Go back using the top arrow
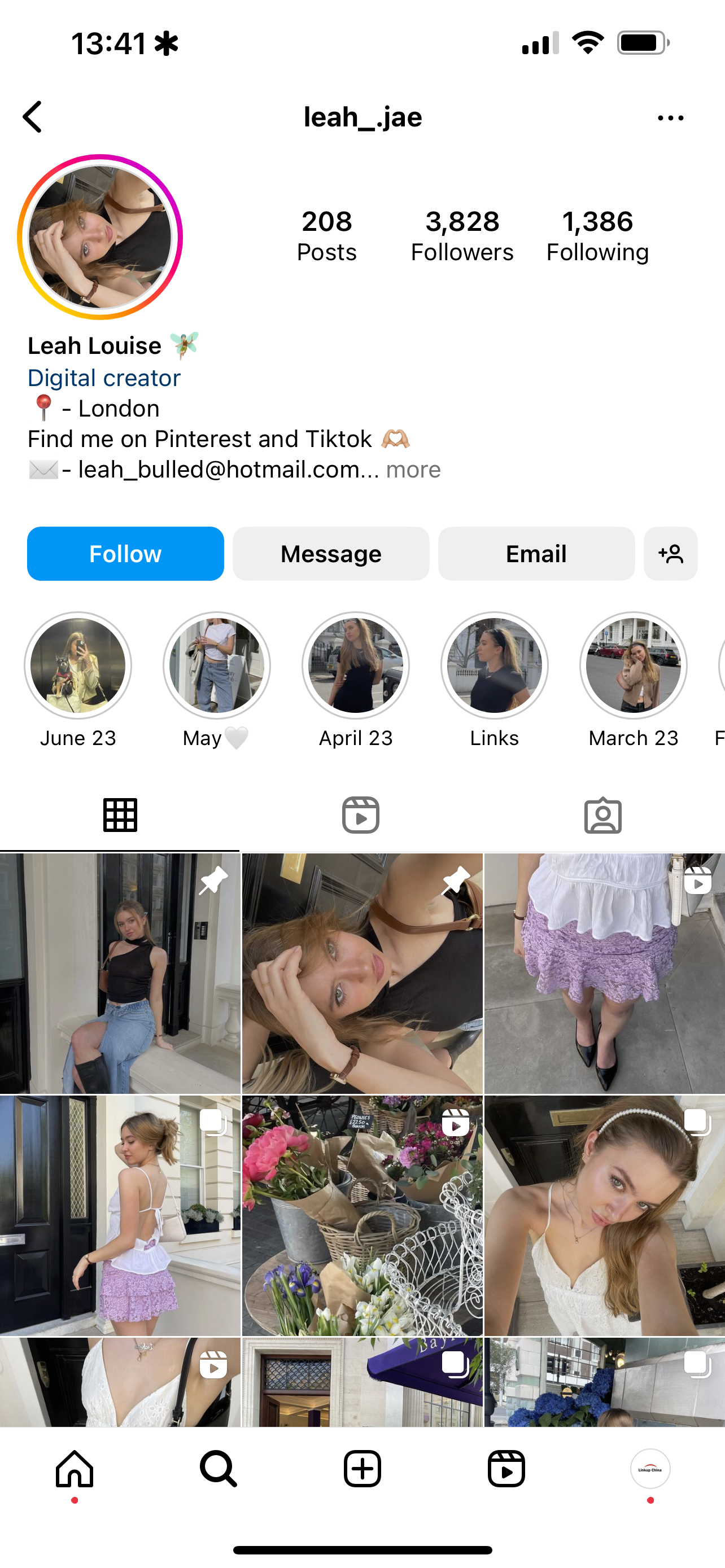Screen dimensions: 725x1568 pos(33,117)
